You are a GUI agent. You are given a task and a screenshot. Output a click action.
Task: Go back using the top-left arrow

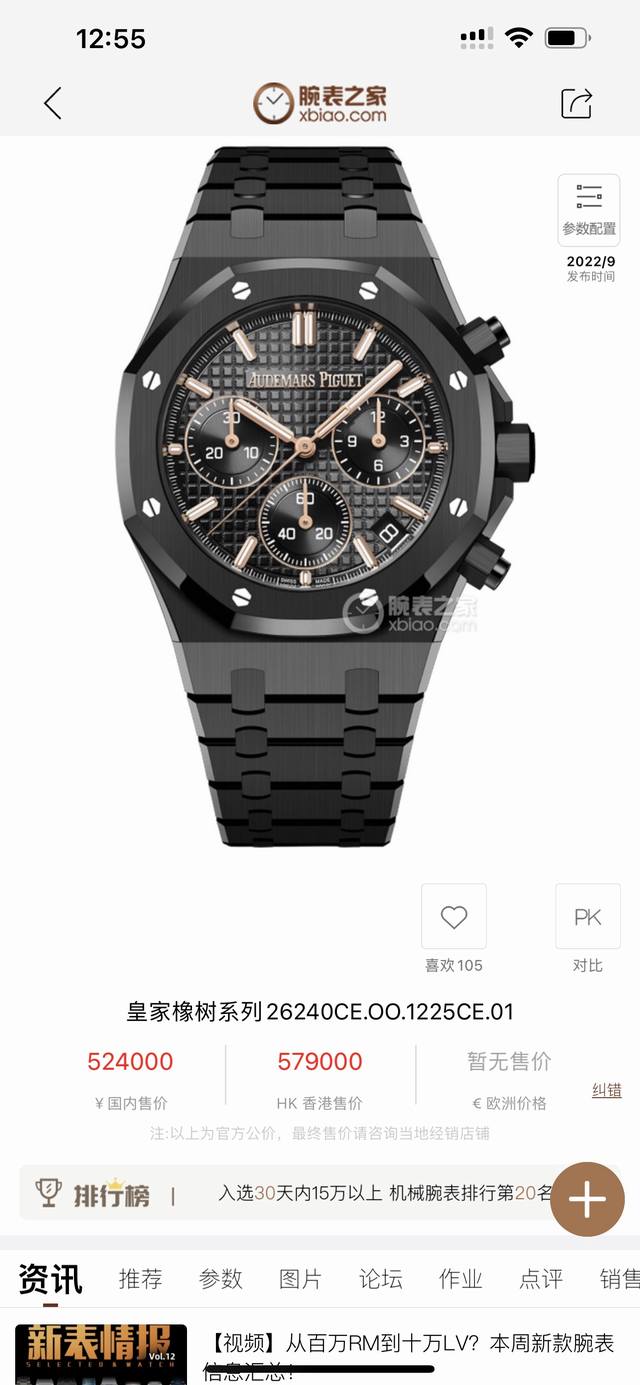tap(53, 103)
